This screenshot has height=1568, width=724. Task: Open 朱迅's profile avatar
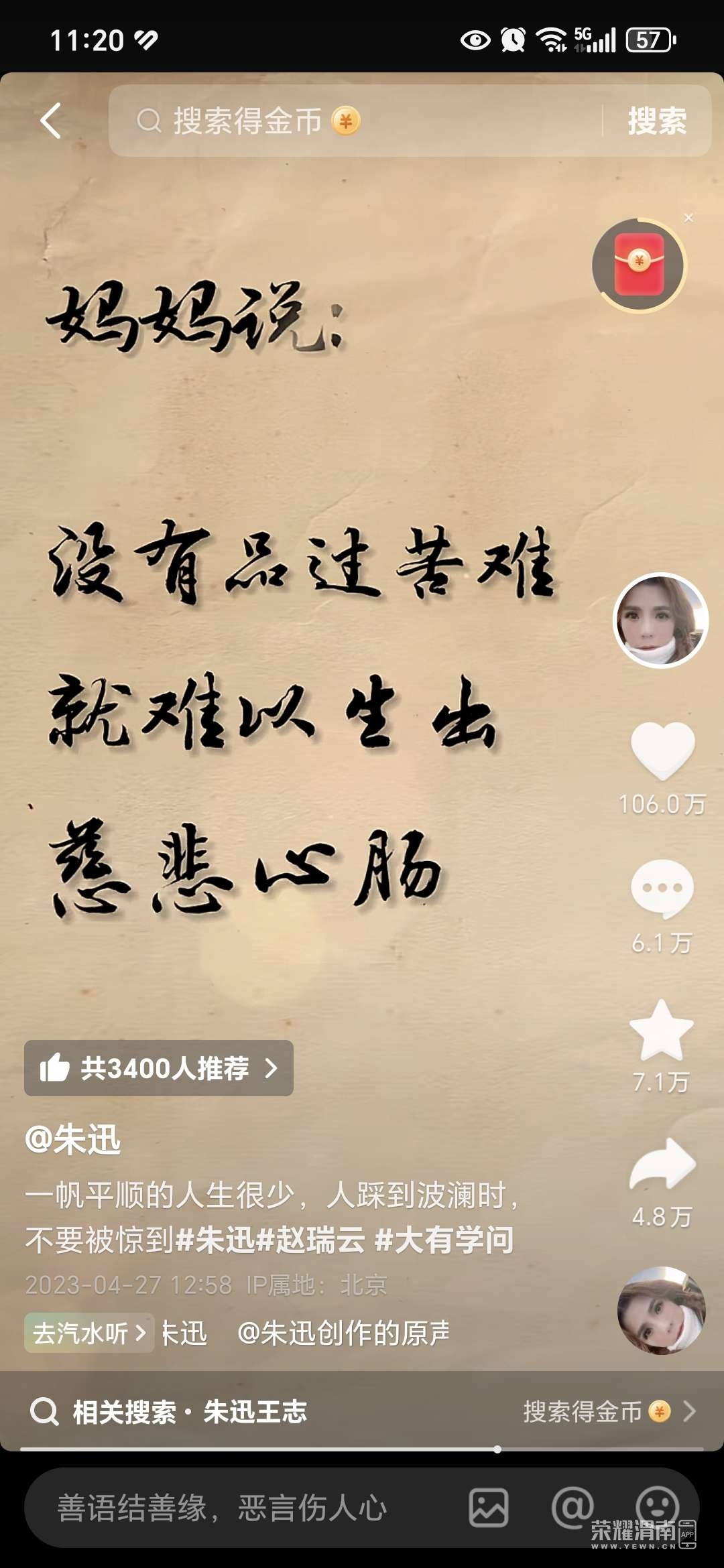661,620
